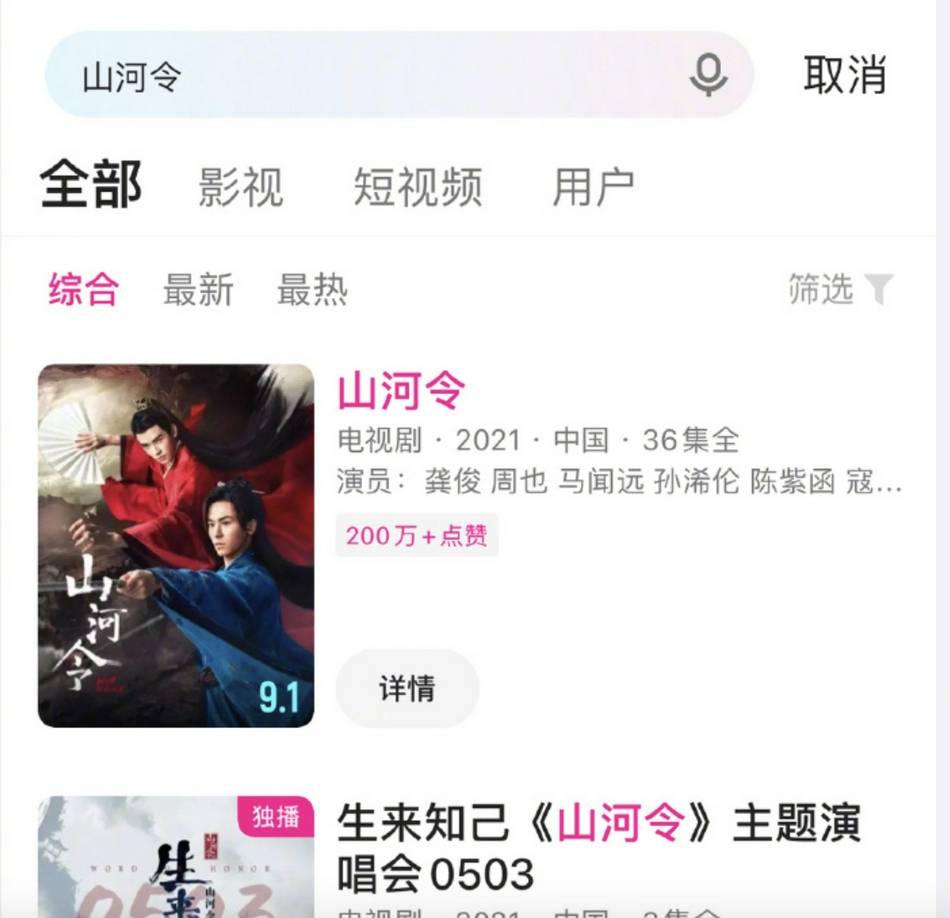Open the 山河令 title link

tap(401, 391)
